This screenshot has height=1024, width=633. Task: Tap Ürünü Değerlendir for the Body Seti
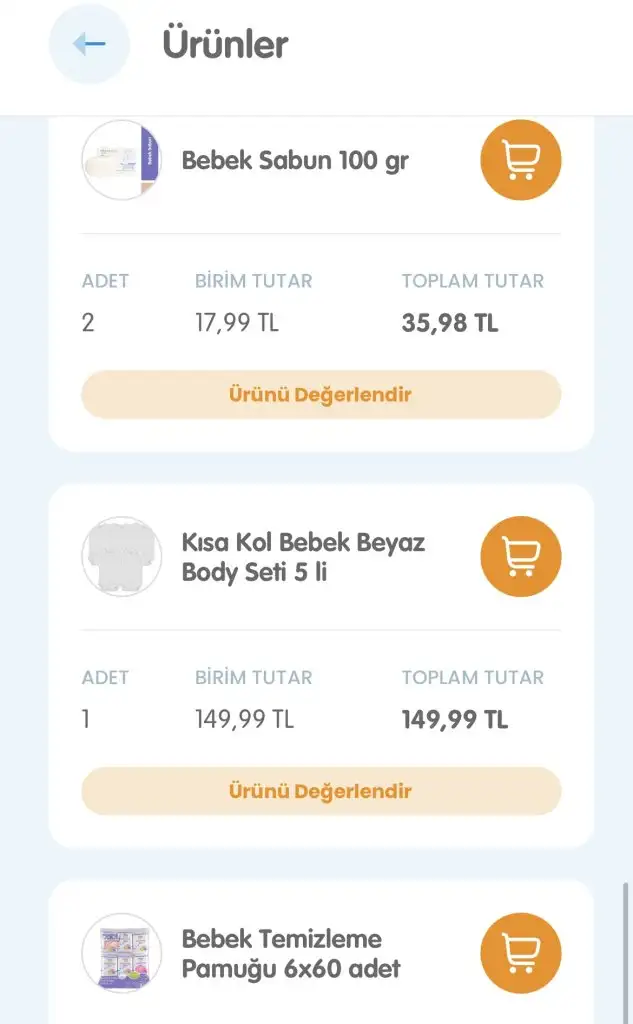[x=321, y=791]
